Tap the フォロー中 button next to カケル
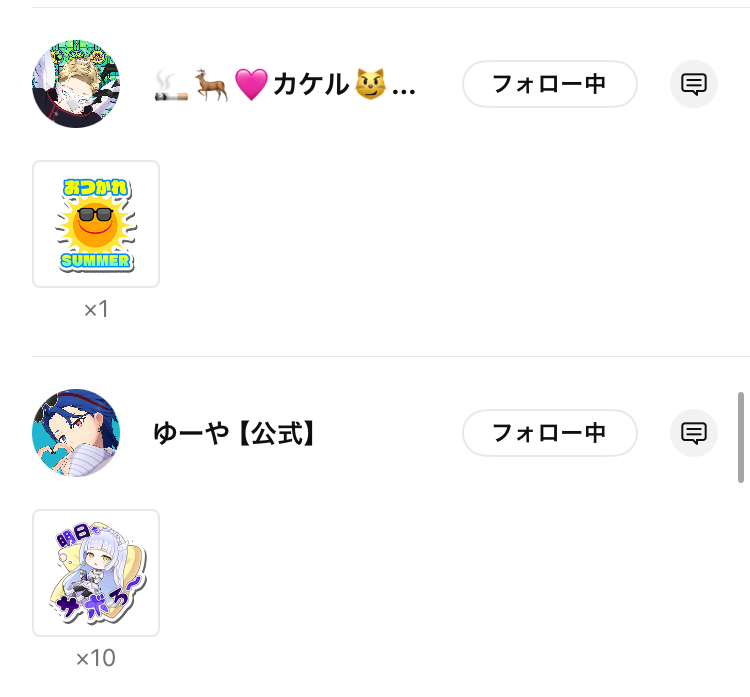The image size is (750, 697). coord(549,84)
